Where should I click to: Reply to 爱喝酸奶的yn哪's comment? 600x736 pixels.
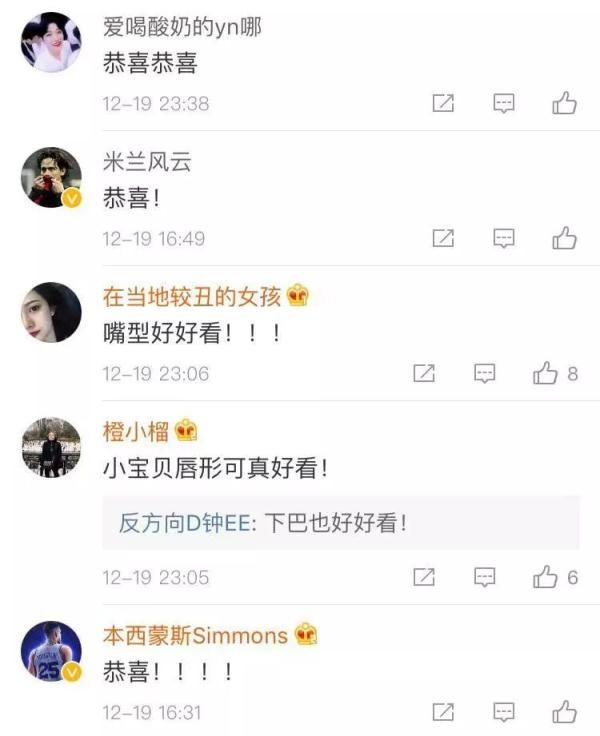pyautogui.click(x=505, y=102)
